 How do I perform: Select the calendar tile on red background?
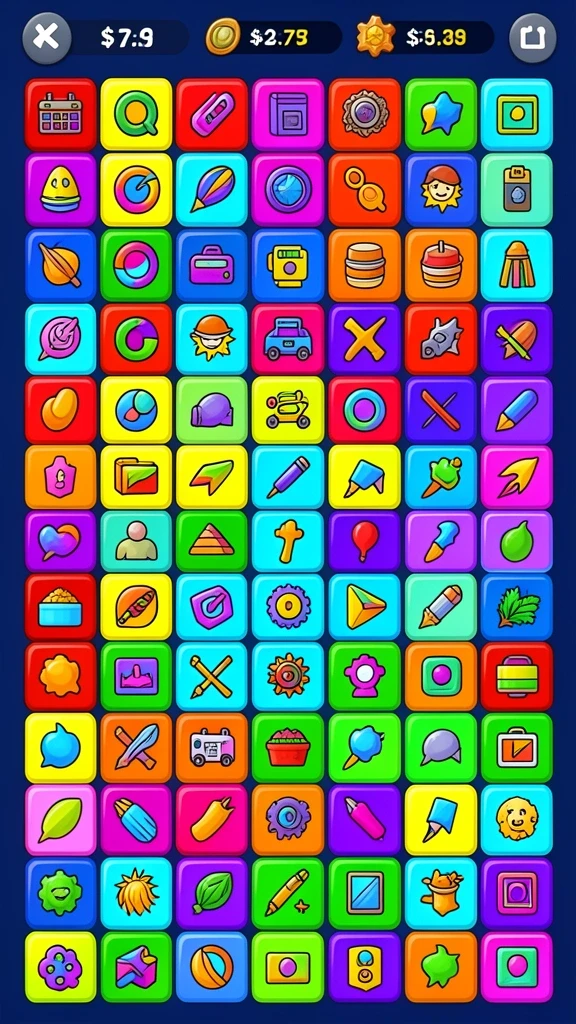point(61,114)
